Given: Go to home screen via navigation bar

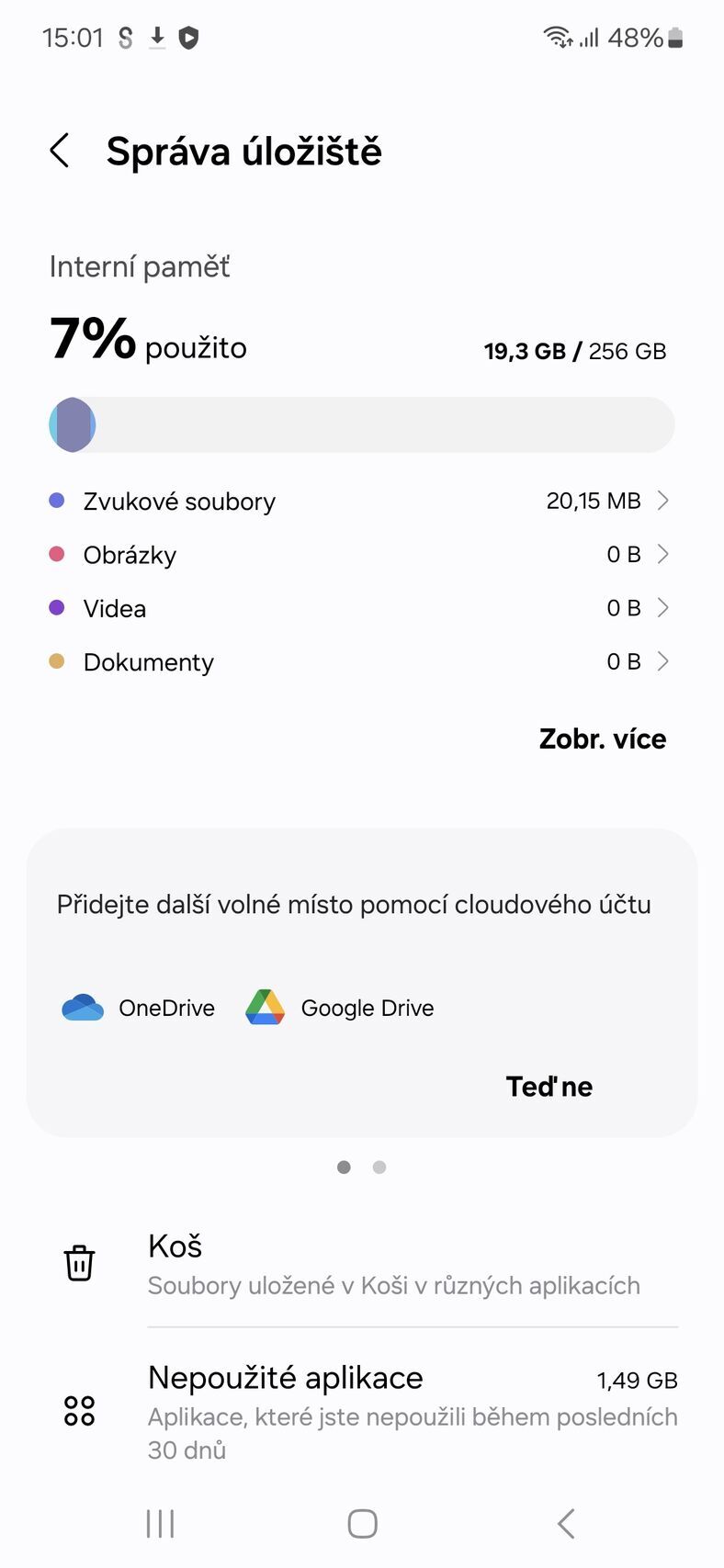Looking at the screenshot, I should (x=362, y=1523).
